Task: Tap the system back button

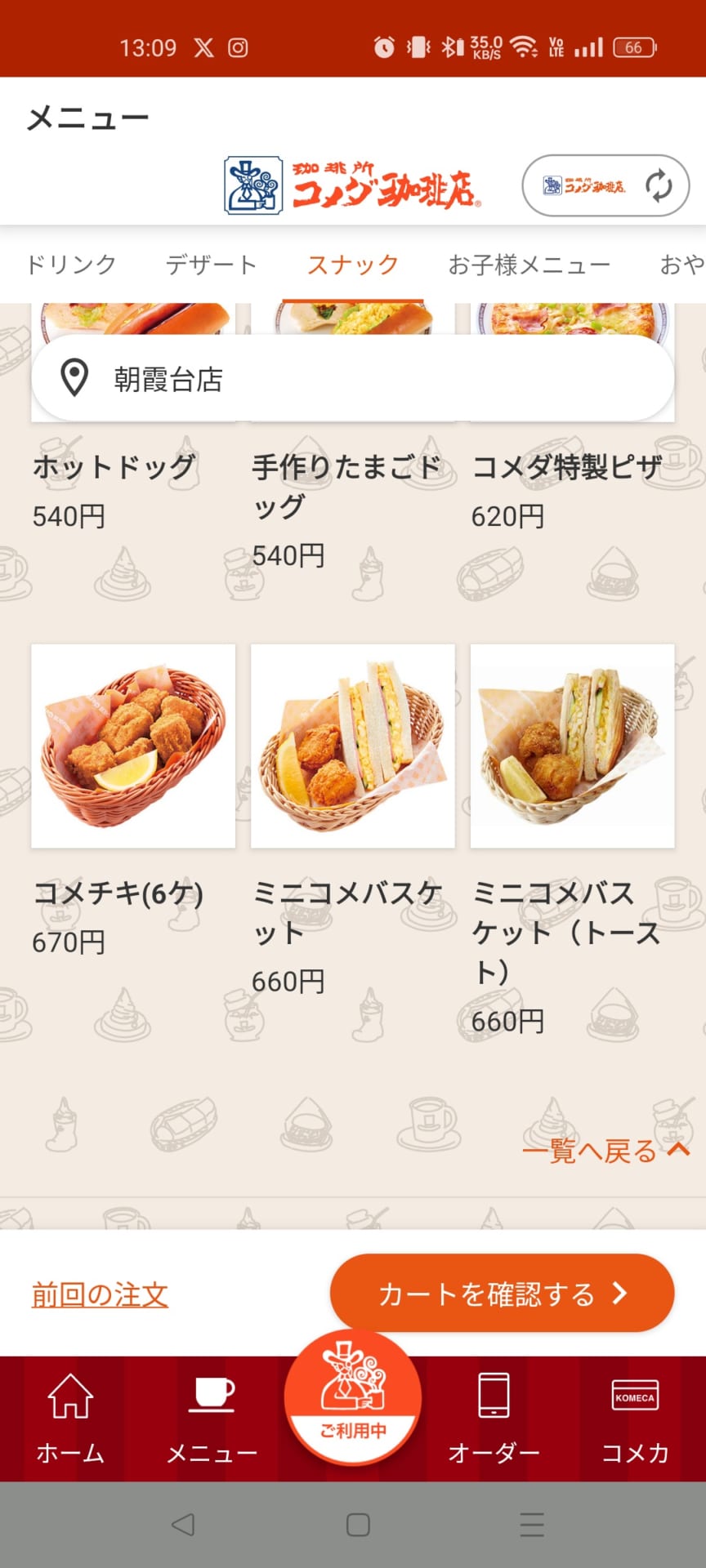Action: pos(183,1525)
